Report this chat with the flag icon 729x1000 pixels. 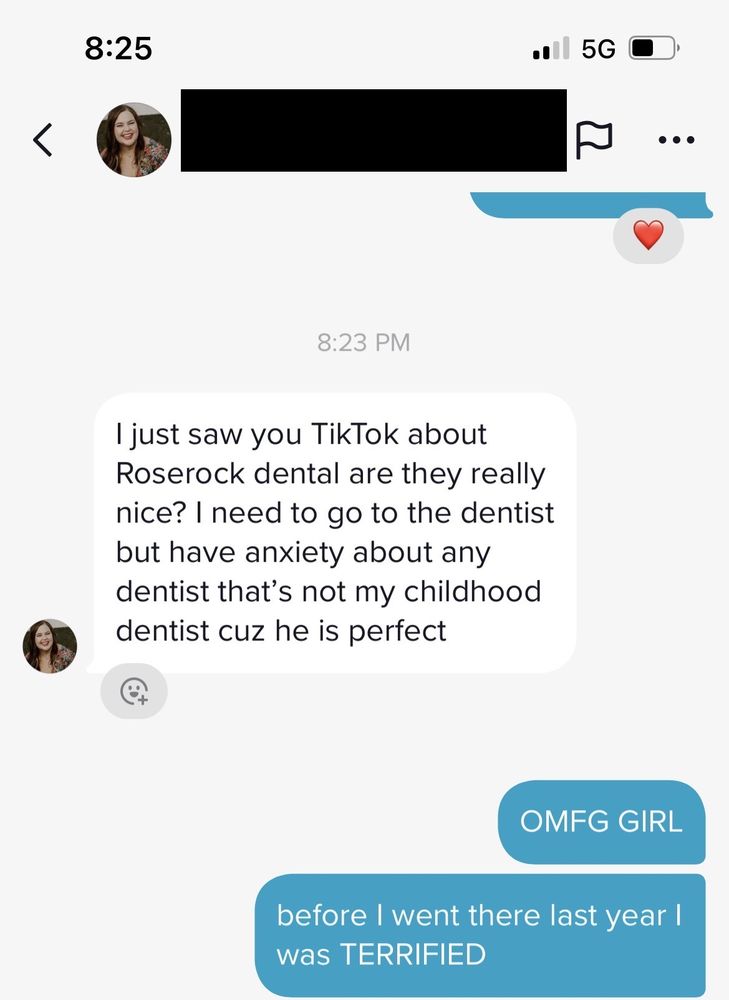click(594, 140)
